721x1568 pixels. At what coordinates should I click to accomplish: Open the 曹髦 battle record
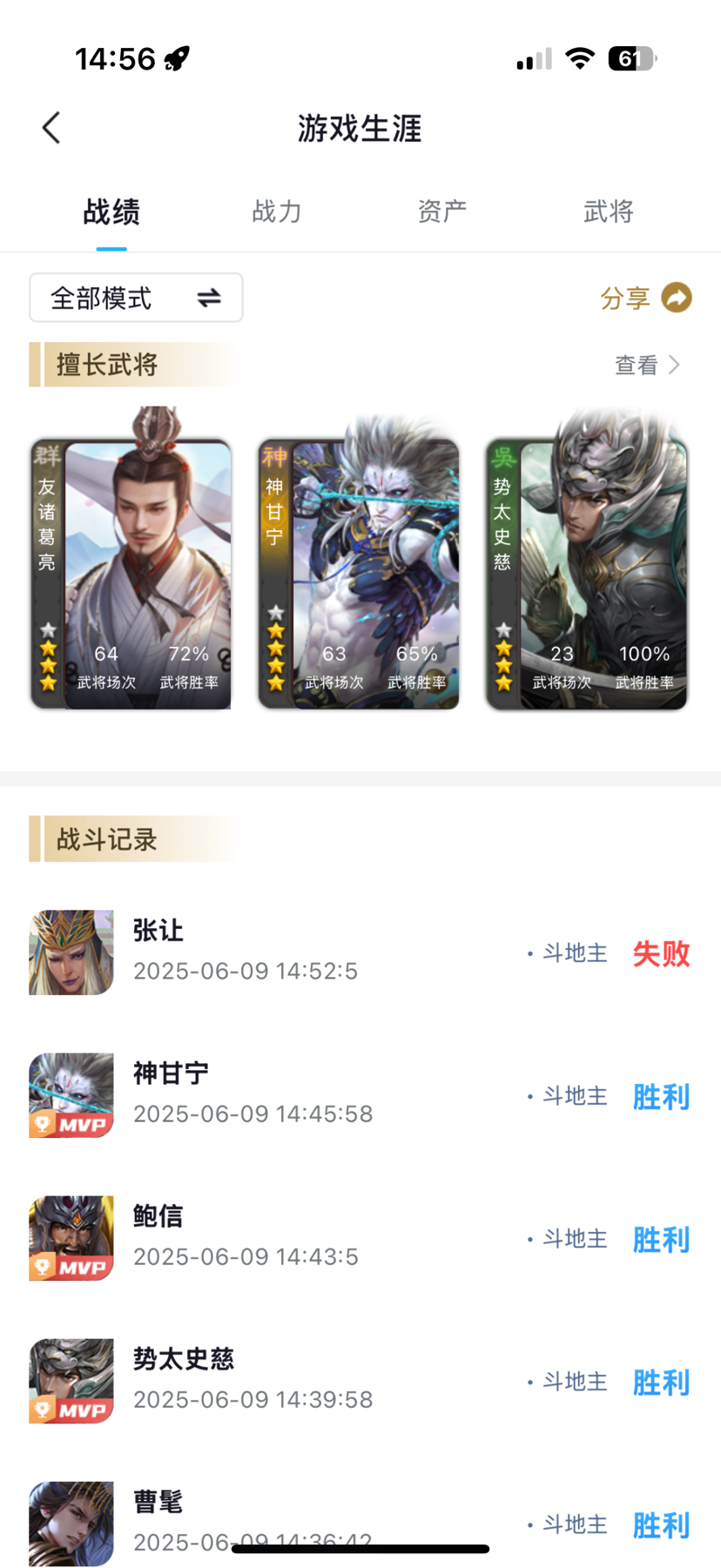(x=360, y=1515)
